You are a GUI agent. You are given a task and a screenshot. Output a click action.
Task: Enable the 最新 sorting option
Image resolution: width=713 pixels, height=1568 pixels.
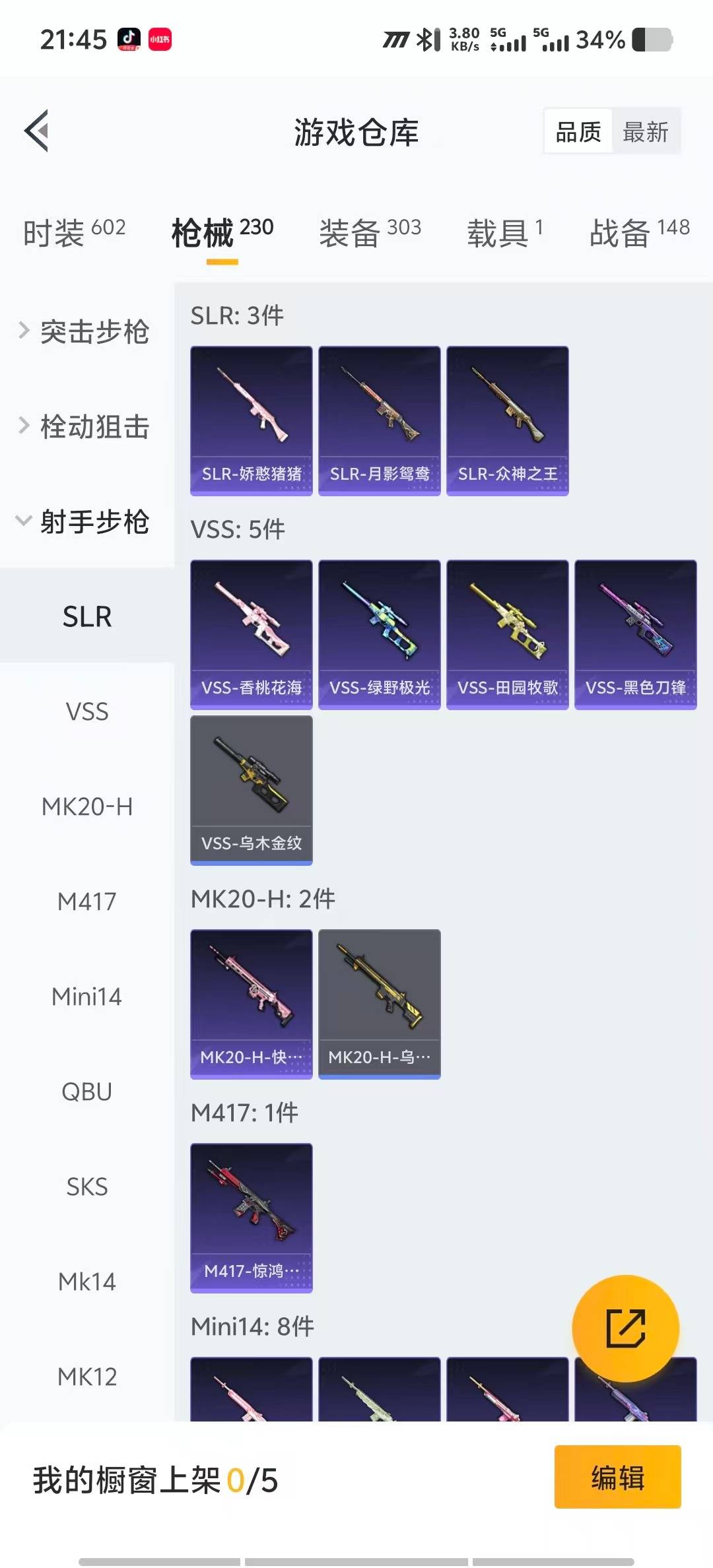[646, 131]
